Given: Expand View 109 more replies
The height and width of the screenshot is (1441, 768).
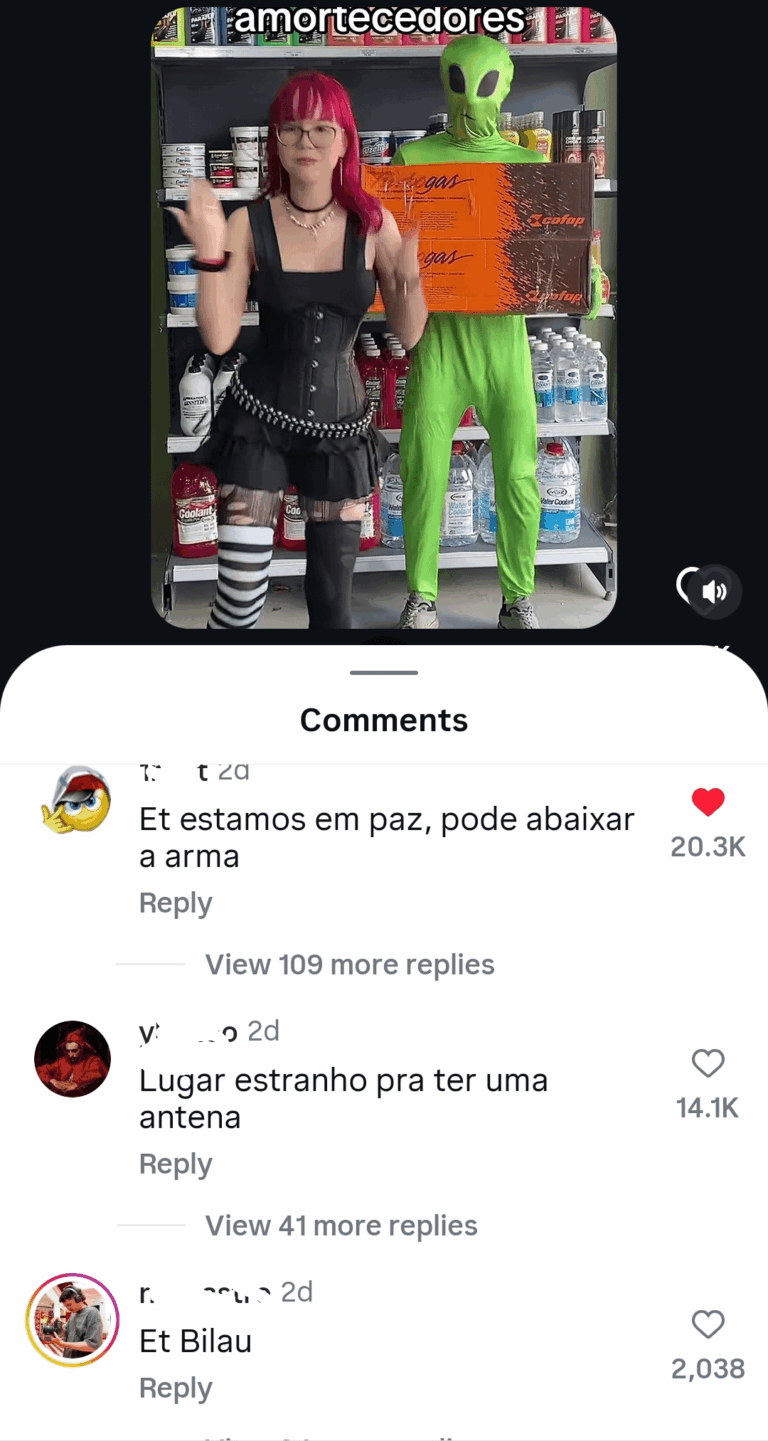Looking at the screenshot, I should tap(350, 965).
